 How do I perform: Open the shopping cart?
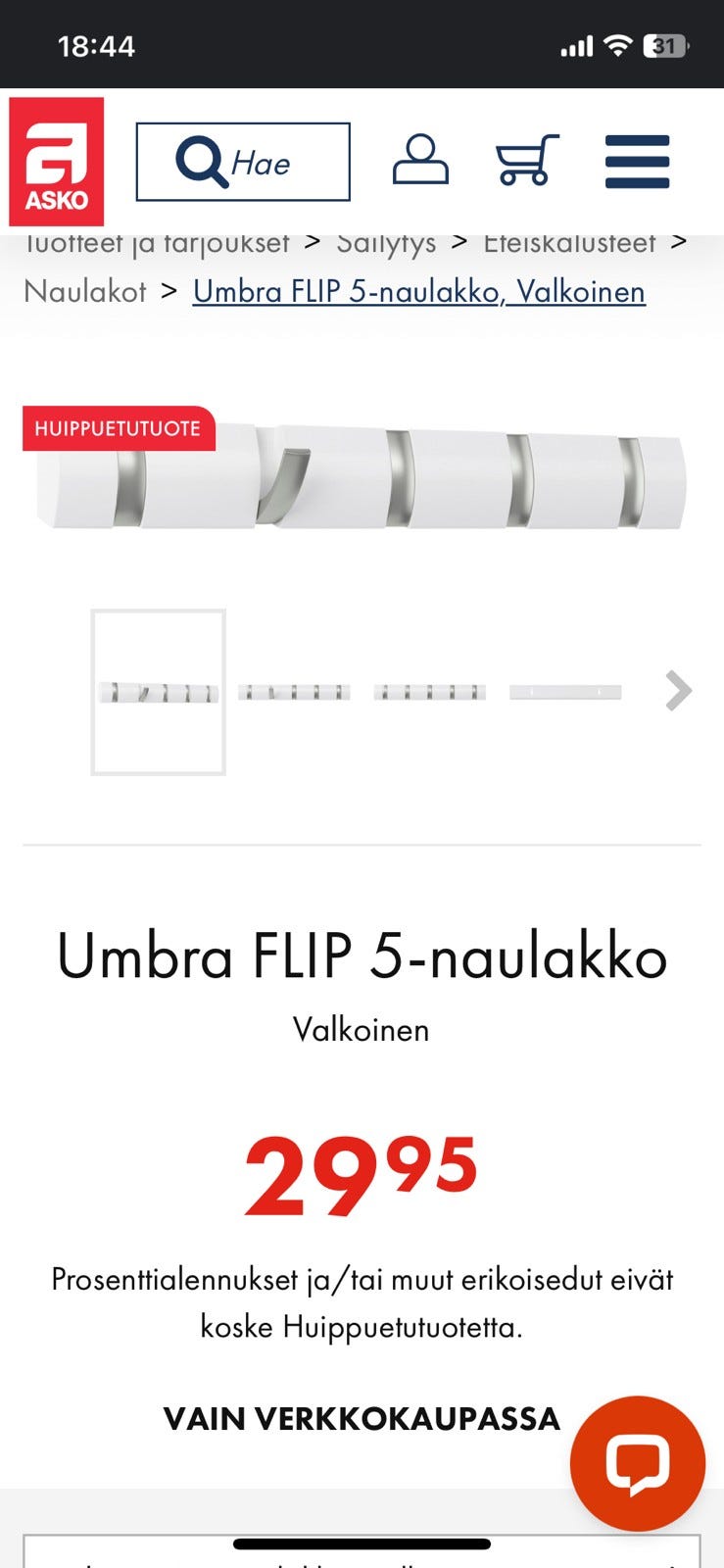(x=527, y=161)
